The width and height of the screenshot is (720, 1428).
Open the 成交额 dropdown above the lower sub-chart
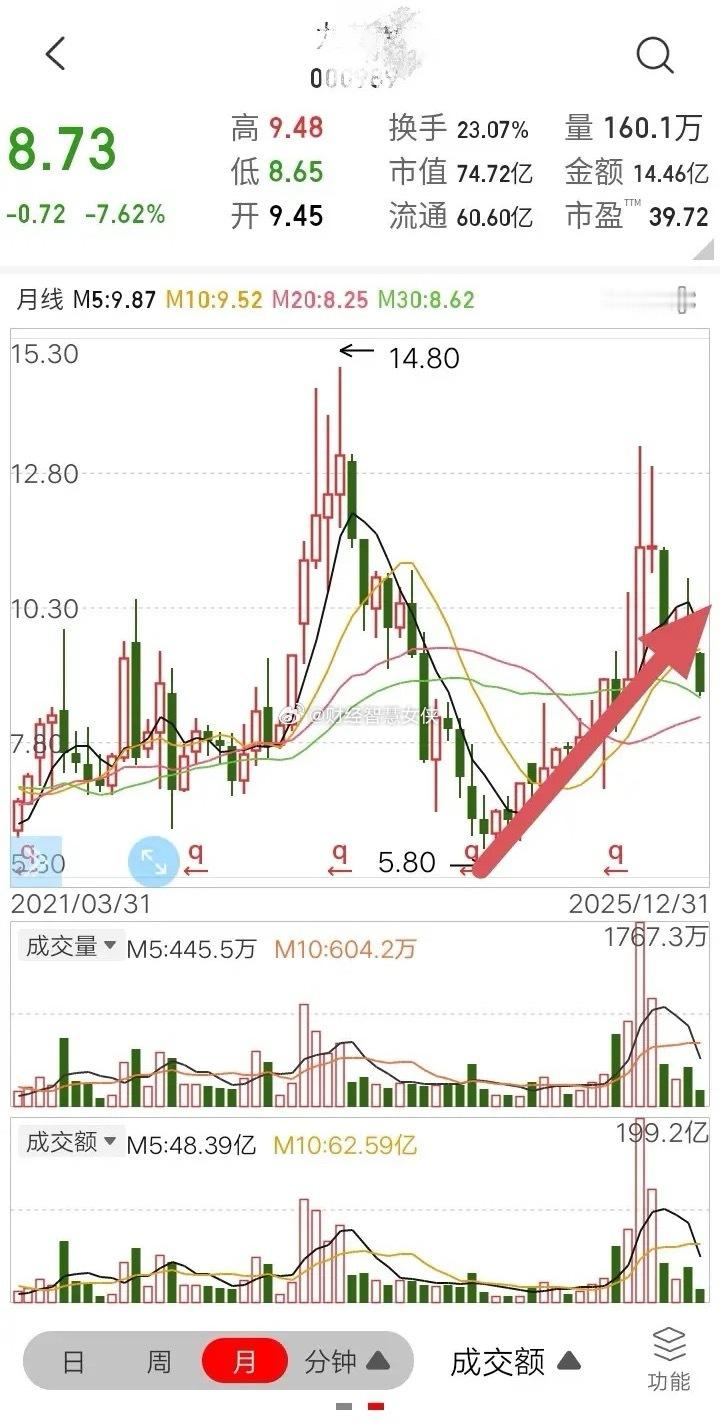click(x=71, y=1141)
